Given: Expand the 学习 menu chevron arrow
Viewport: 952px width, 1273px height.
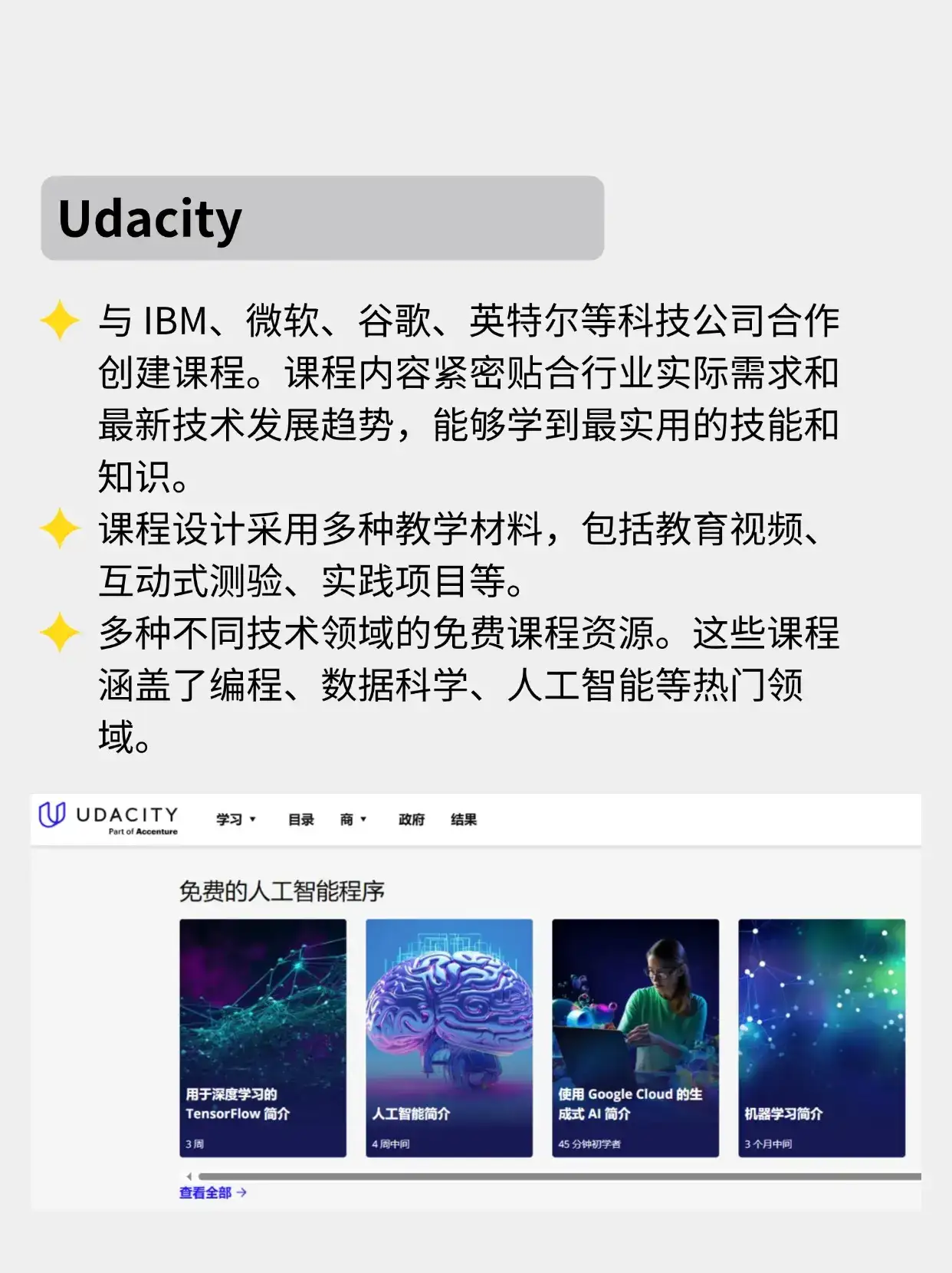Looking at the screenshot, I should click(253, 821).
